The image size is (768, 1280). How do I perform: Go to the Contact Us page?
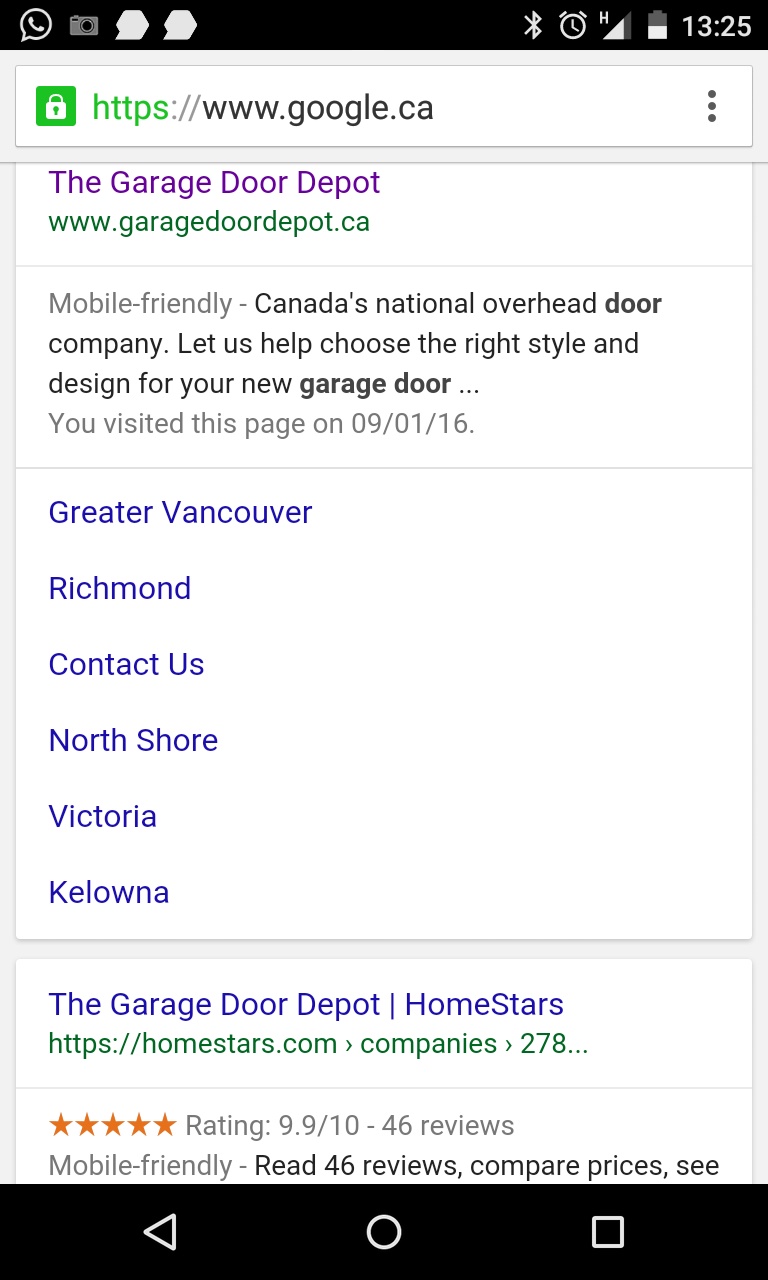126,664
